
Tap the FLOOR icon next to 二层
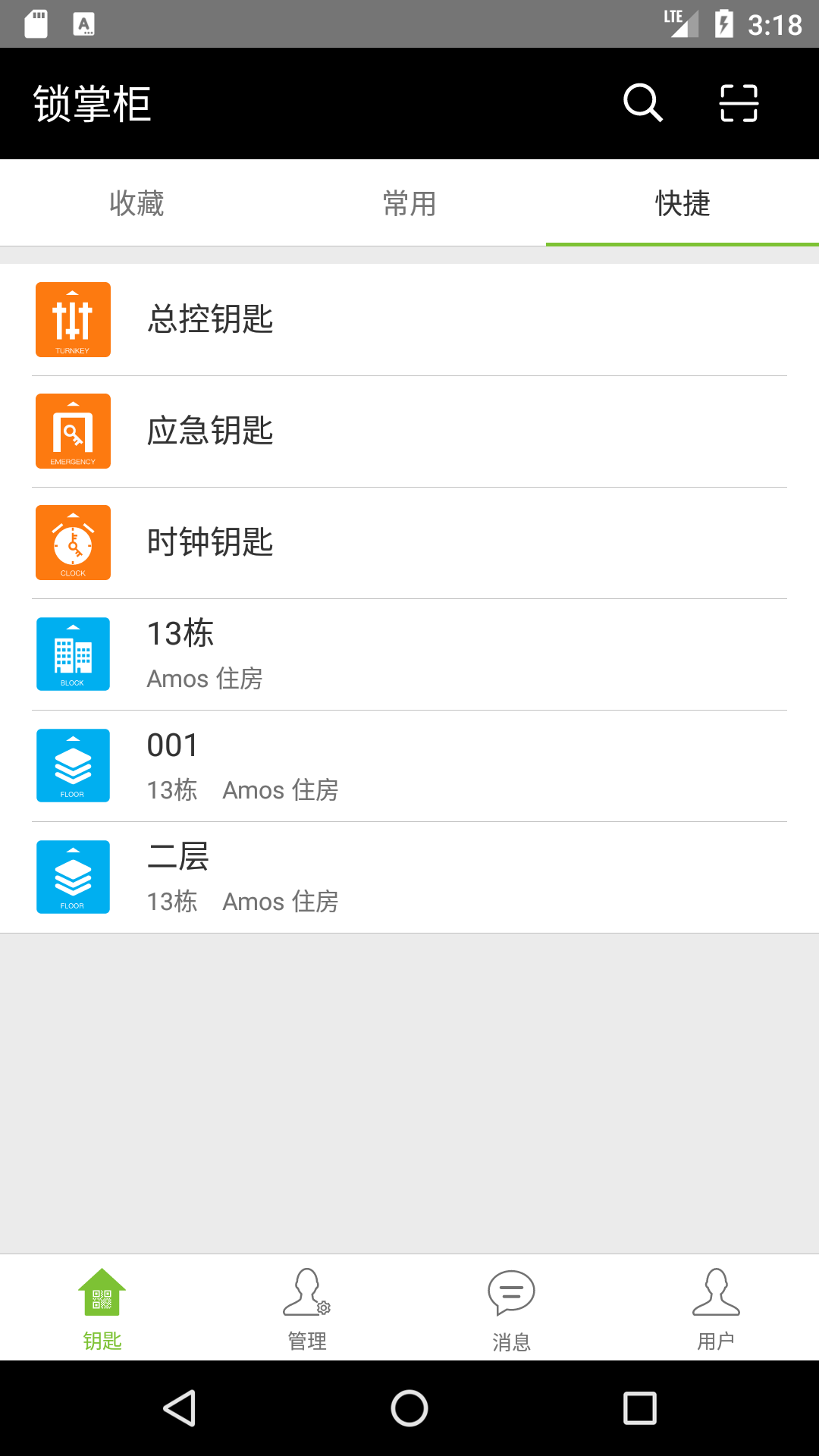click(72, 876)
